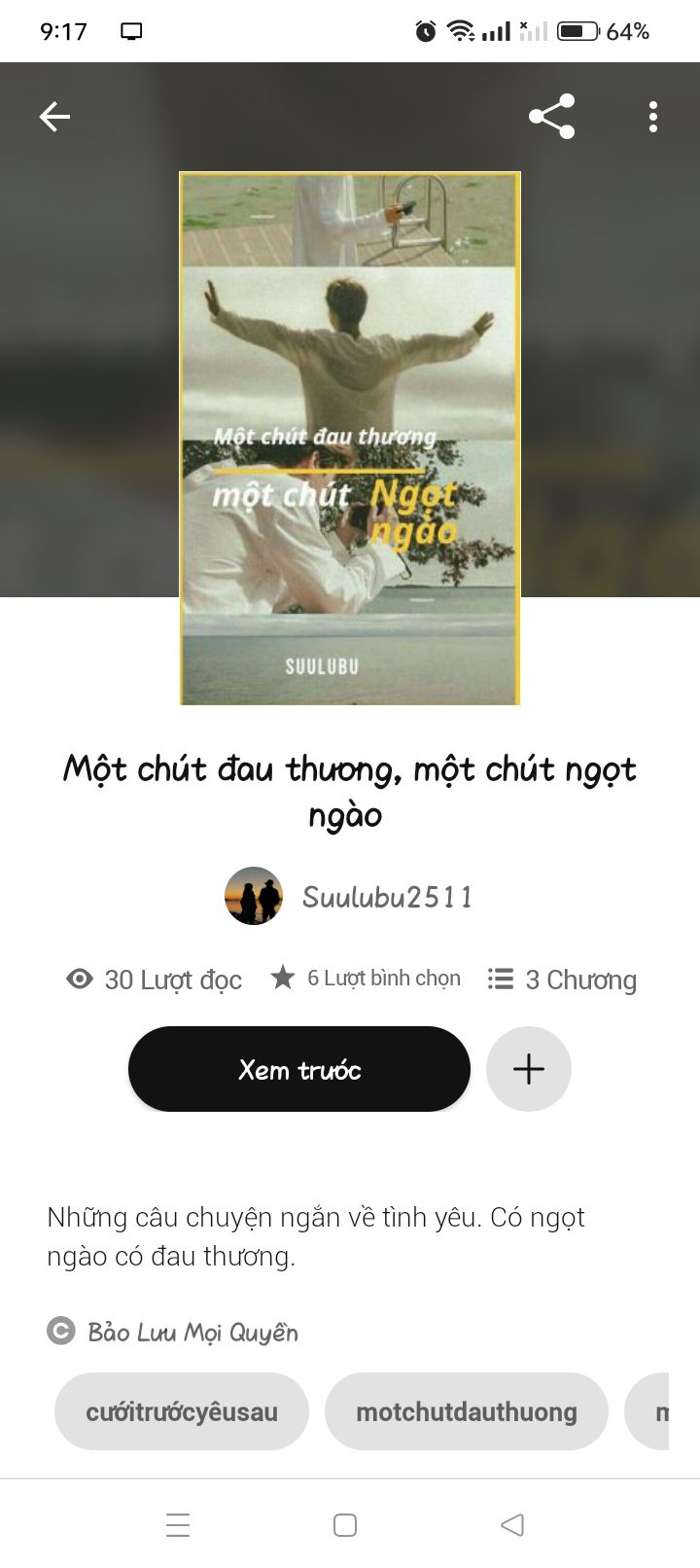Share this story
700x1568 pixels.
pos(551,117)
